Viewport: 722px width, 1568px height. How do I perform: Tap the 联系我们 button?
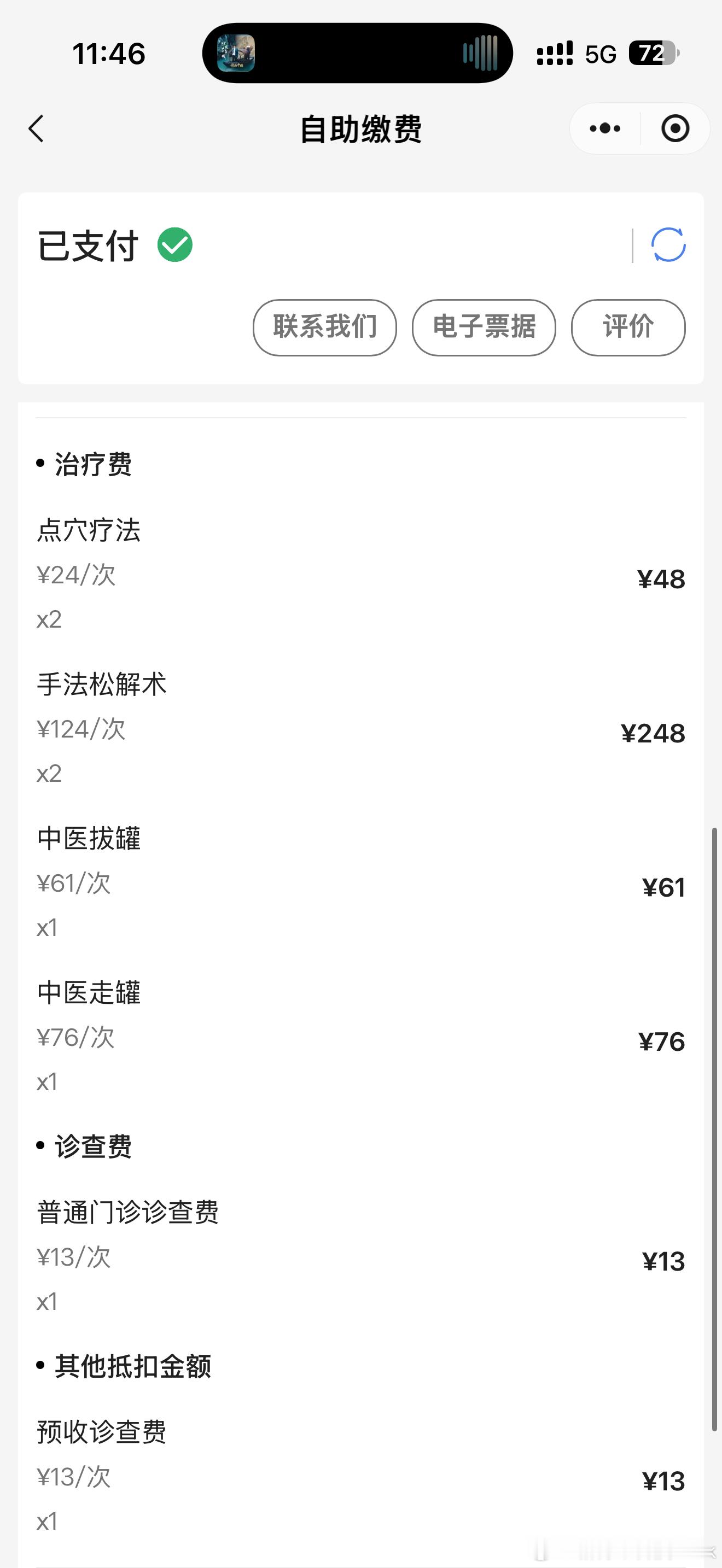coord(324,327)
